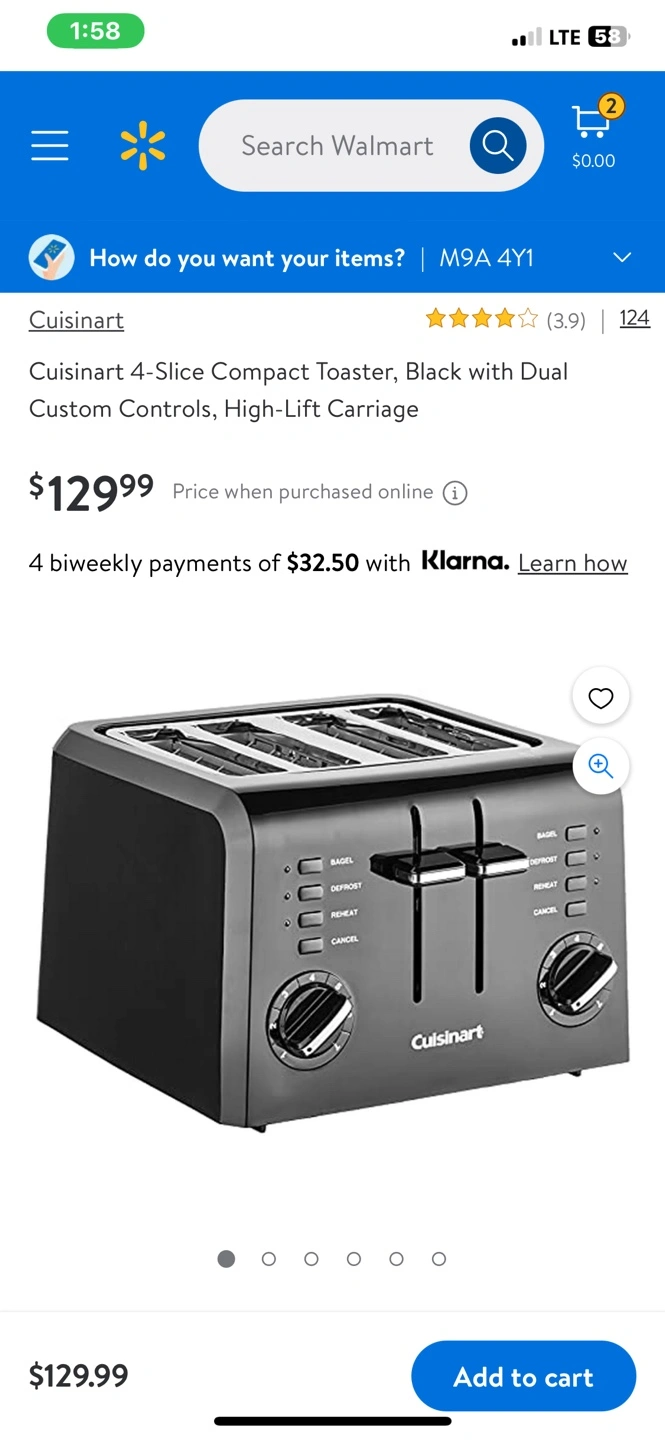Screen dimensions: 665x1440
Task: Go to the Walmart home logo
Action: coord(143,145)
